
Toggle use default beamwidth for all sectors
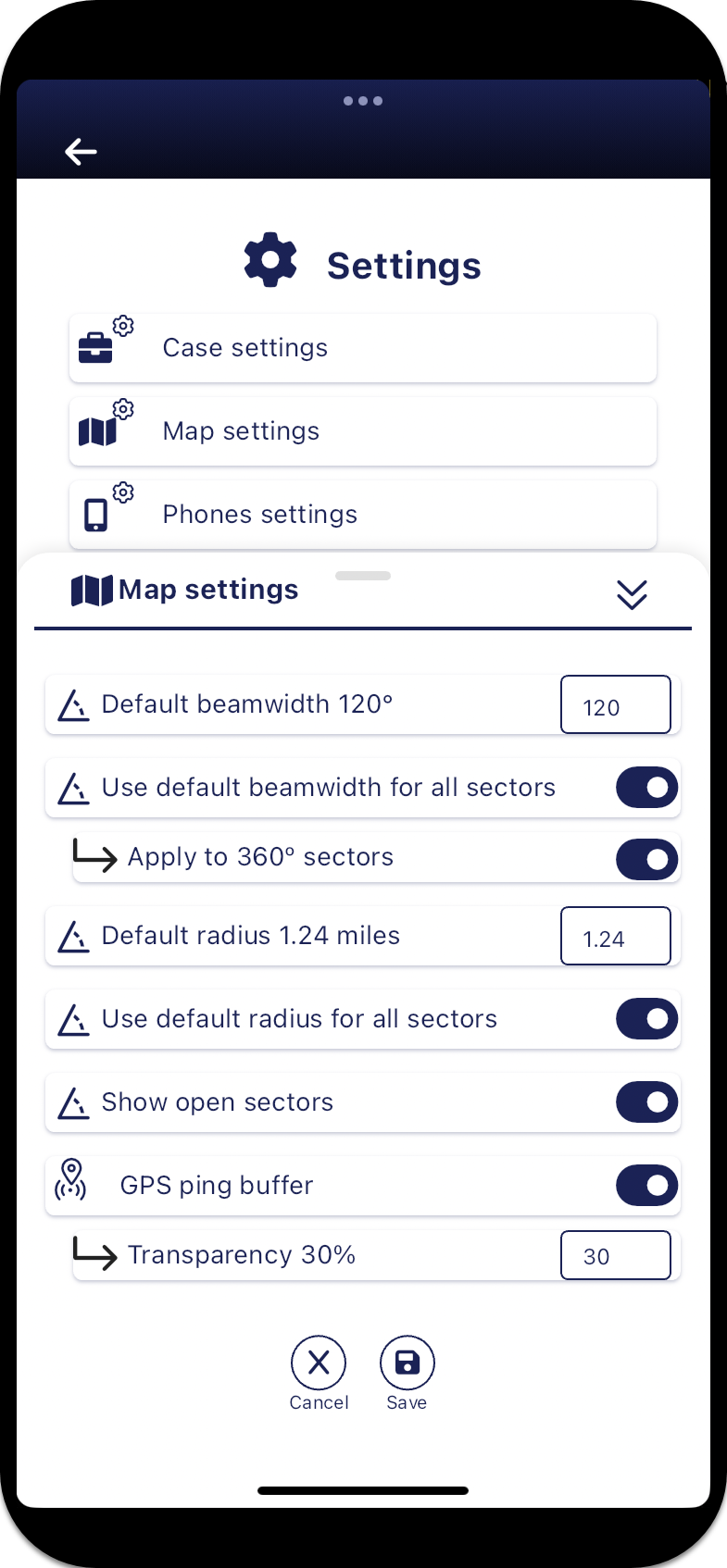(646, 788)
